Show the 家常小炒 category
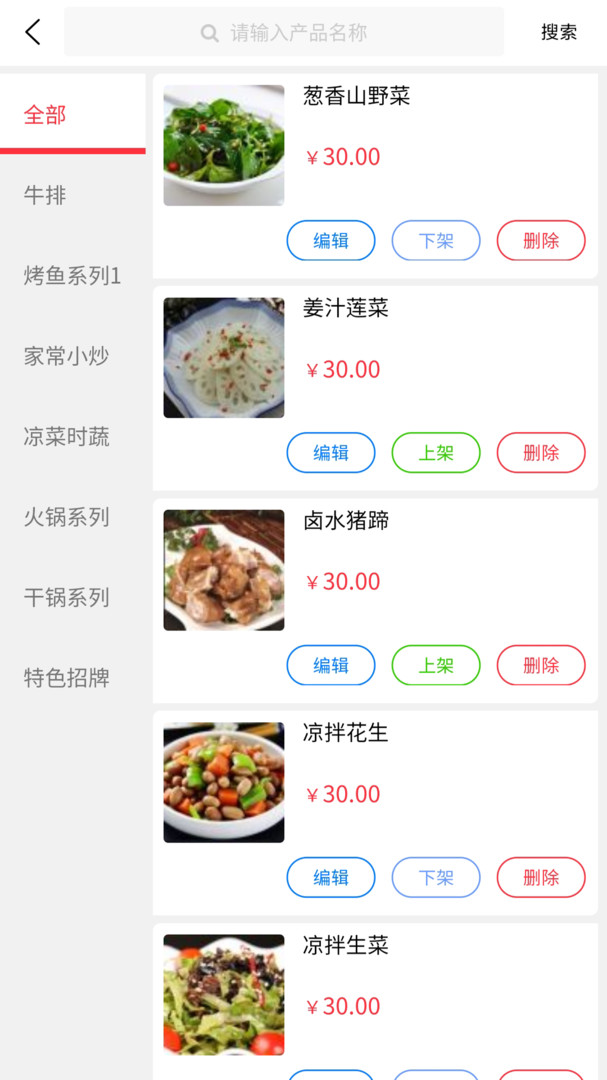607x1080 pixels. [x=66, y=356]
